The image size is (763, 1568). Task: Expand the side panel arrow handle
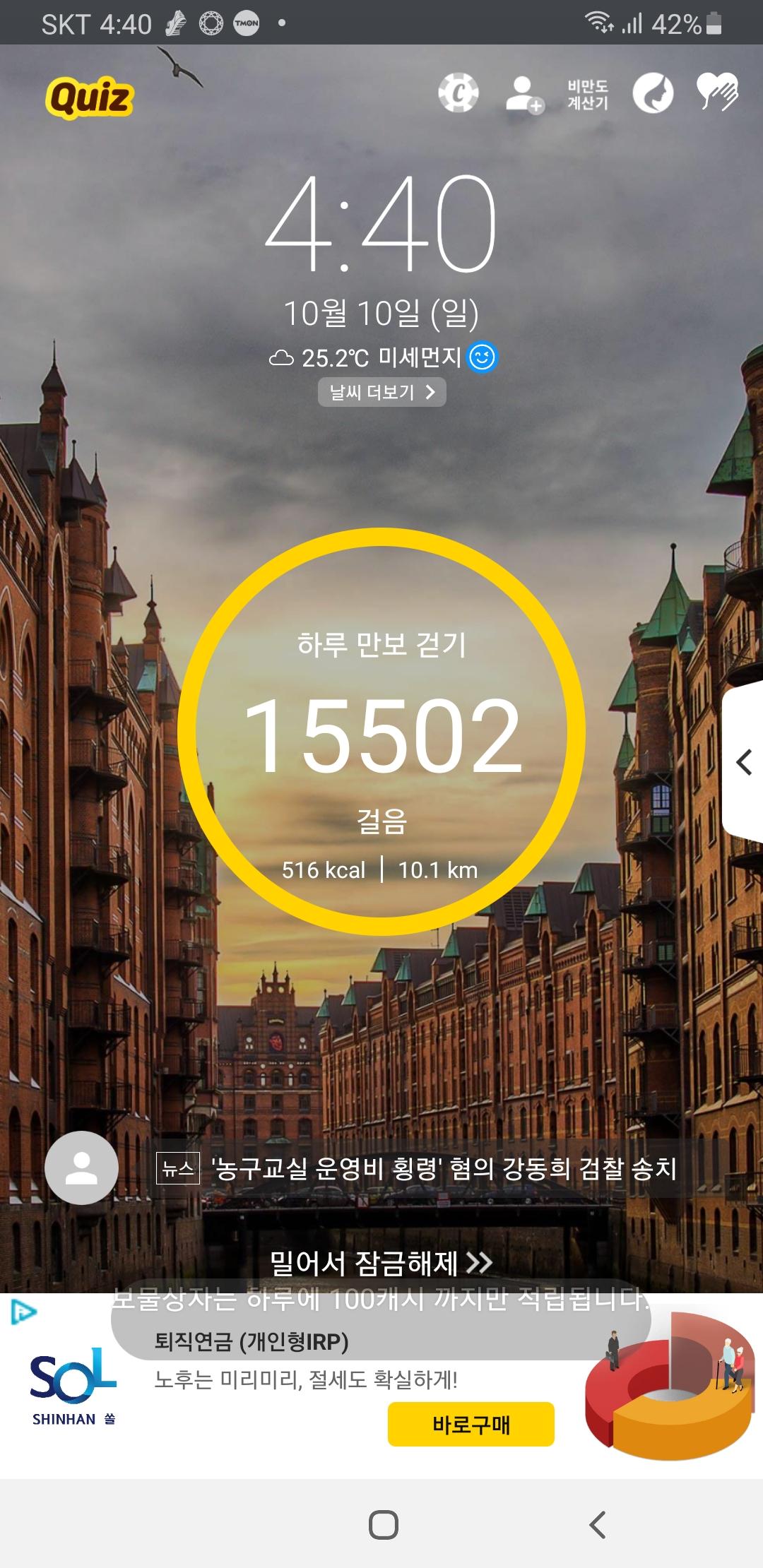pyautogui.click(x=744, y=762)
